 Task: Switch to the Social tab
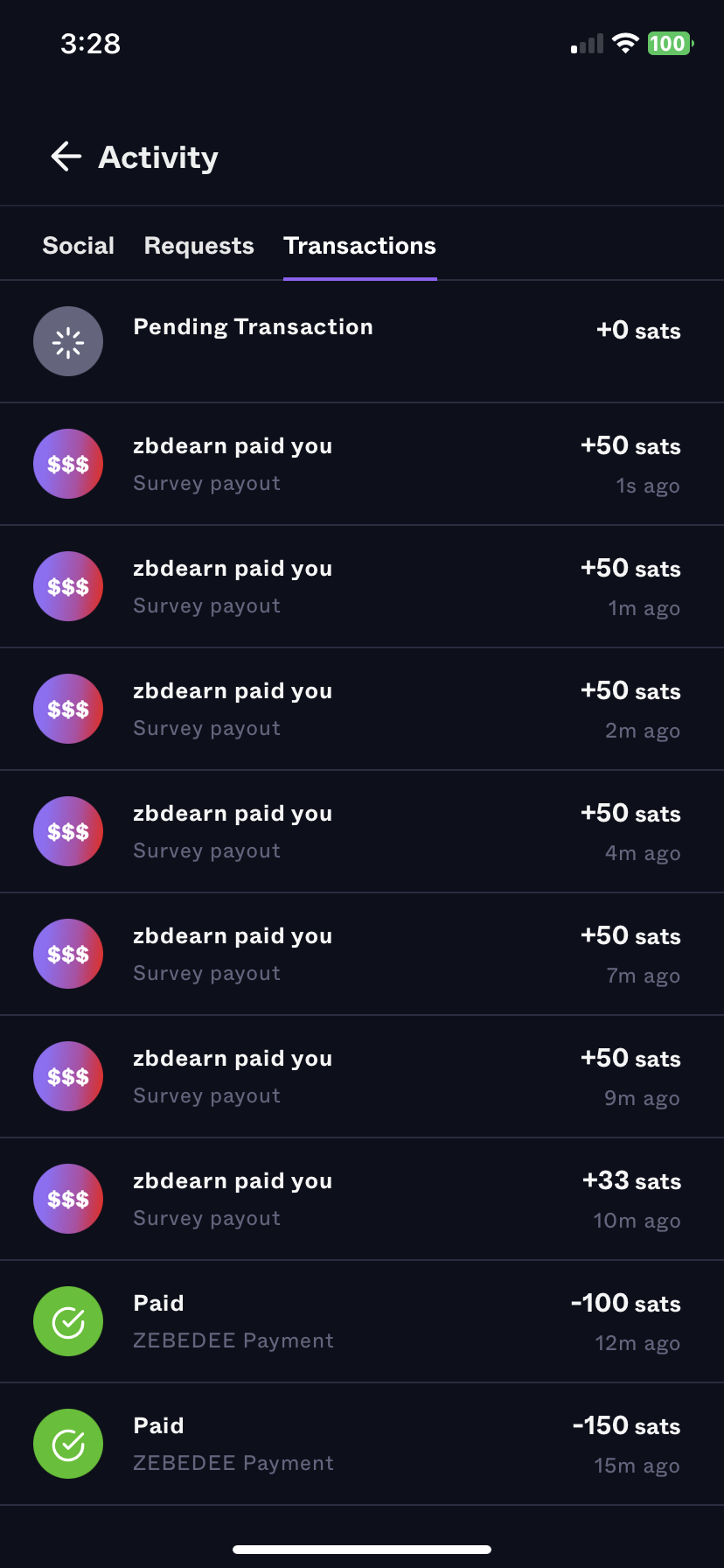point(79,246)
